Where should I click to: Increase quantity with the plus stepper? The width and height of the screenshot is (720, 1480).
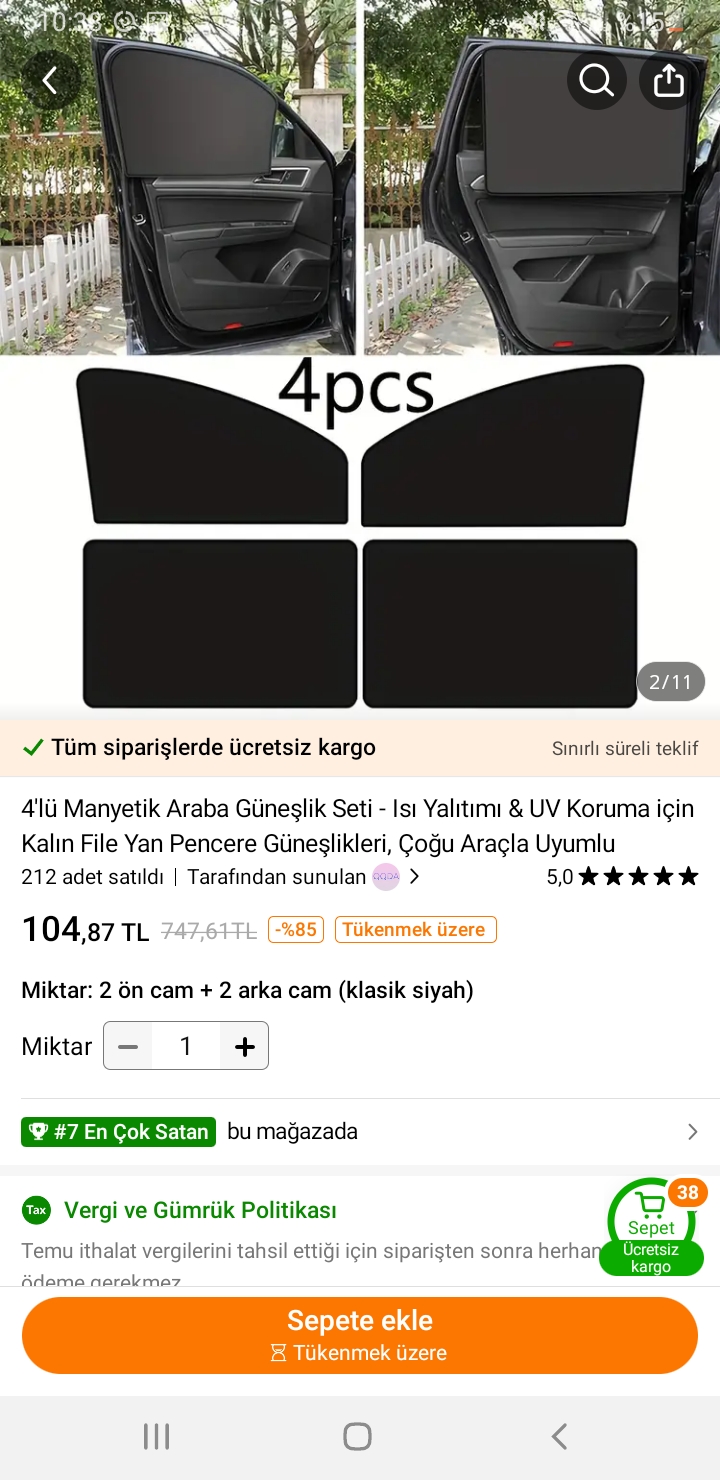[x=243, y=1045]
